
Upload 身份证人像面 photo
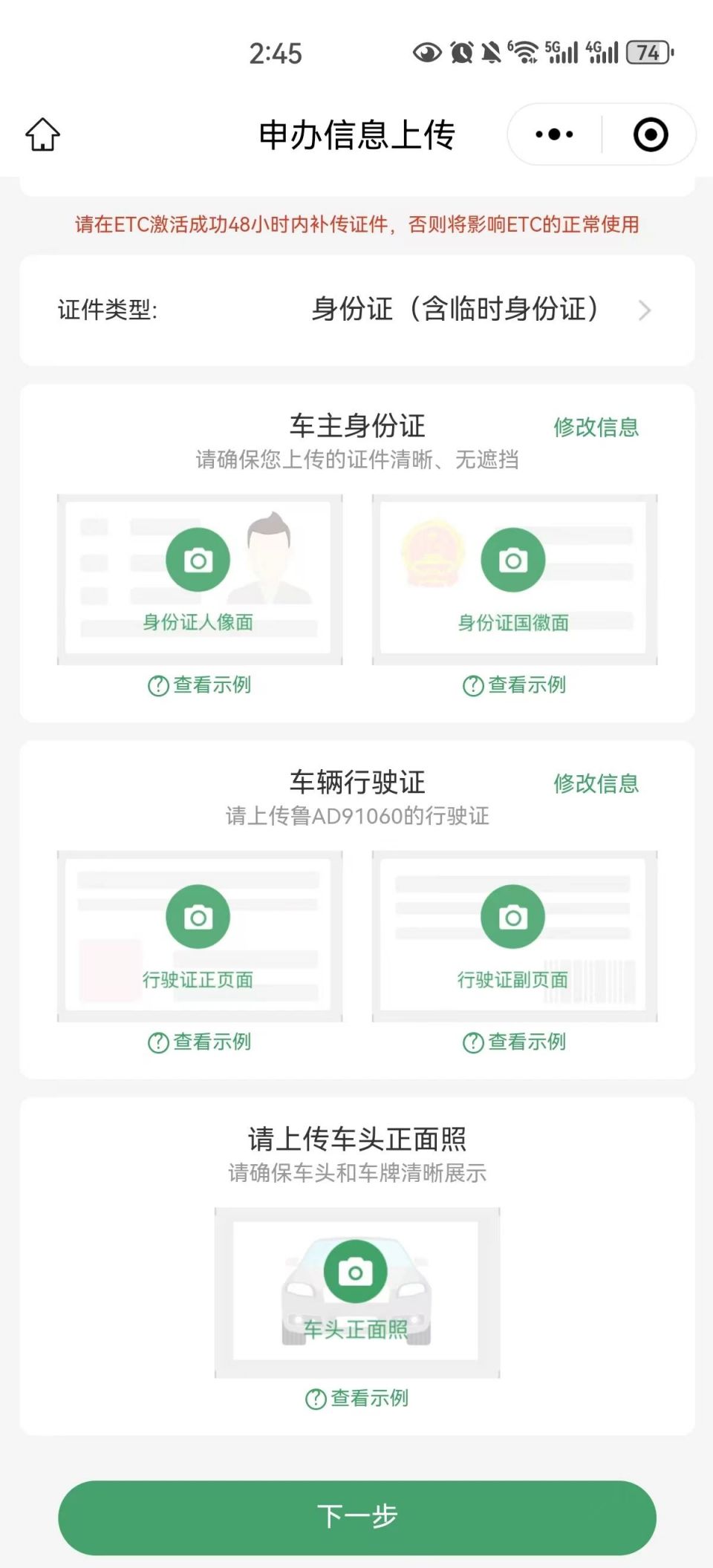198,561
